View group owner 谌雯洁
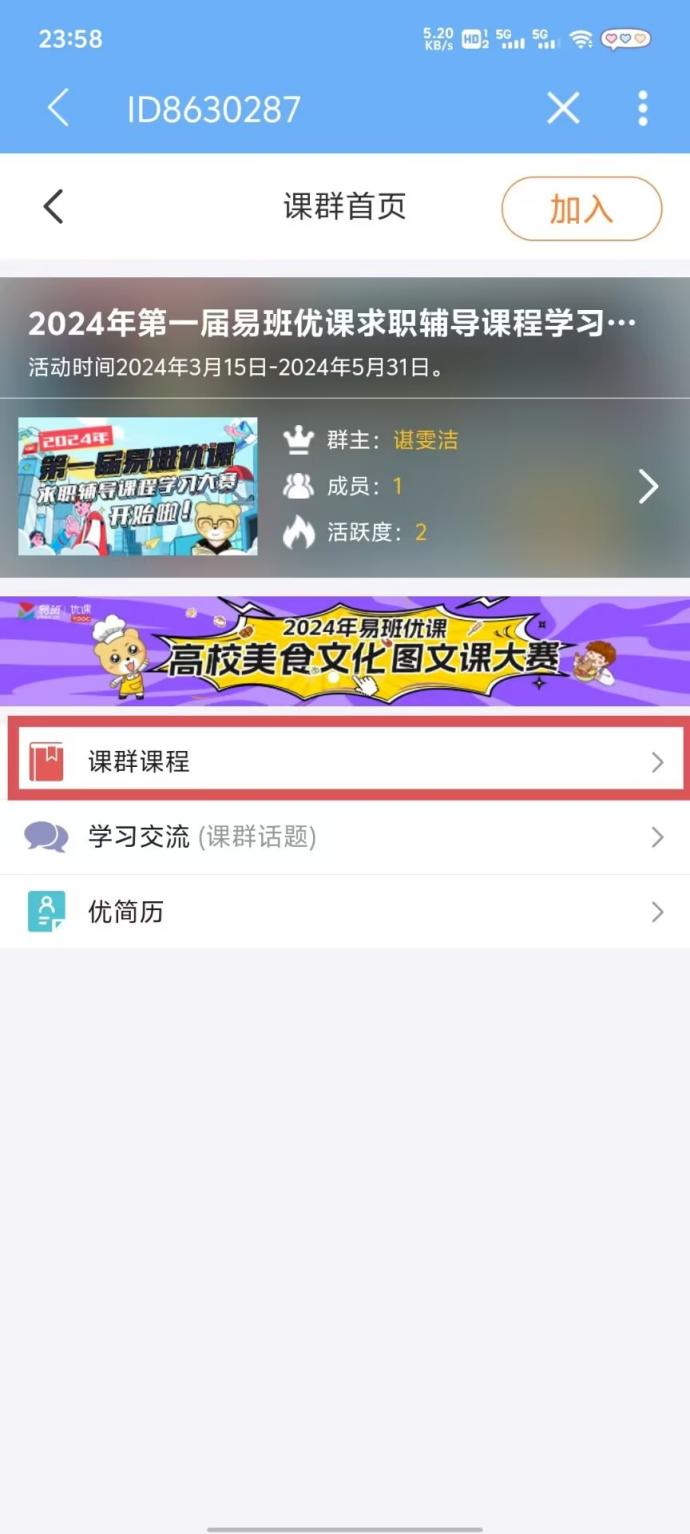This screenshot has width=690, height=1534. pyautogui.click(x=425, y=440)
